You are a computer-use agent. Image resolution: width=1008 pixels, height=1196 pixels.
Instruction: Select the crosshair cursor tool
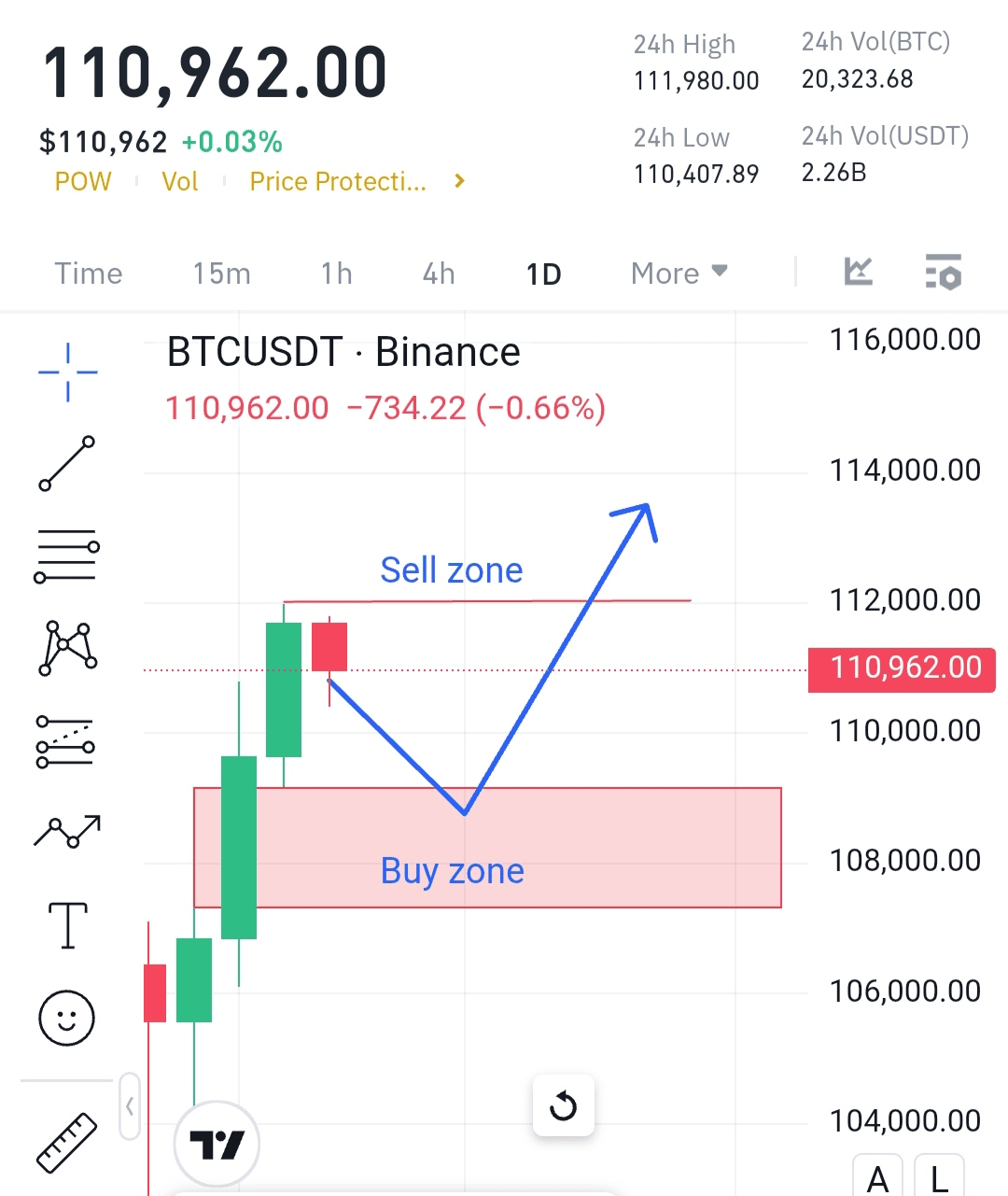[x=67, y=372]
